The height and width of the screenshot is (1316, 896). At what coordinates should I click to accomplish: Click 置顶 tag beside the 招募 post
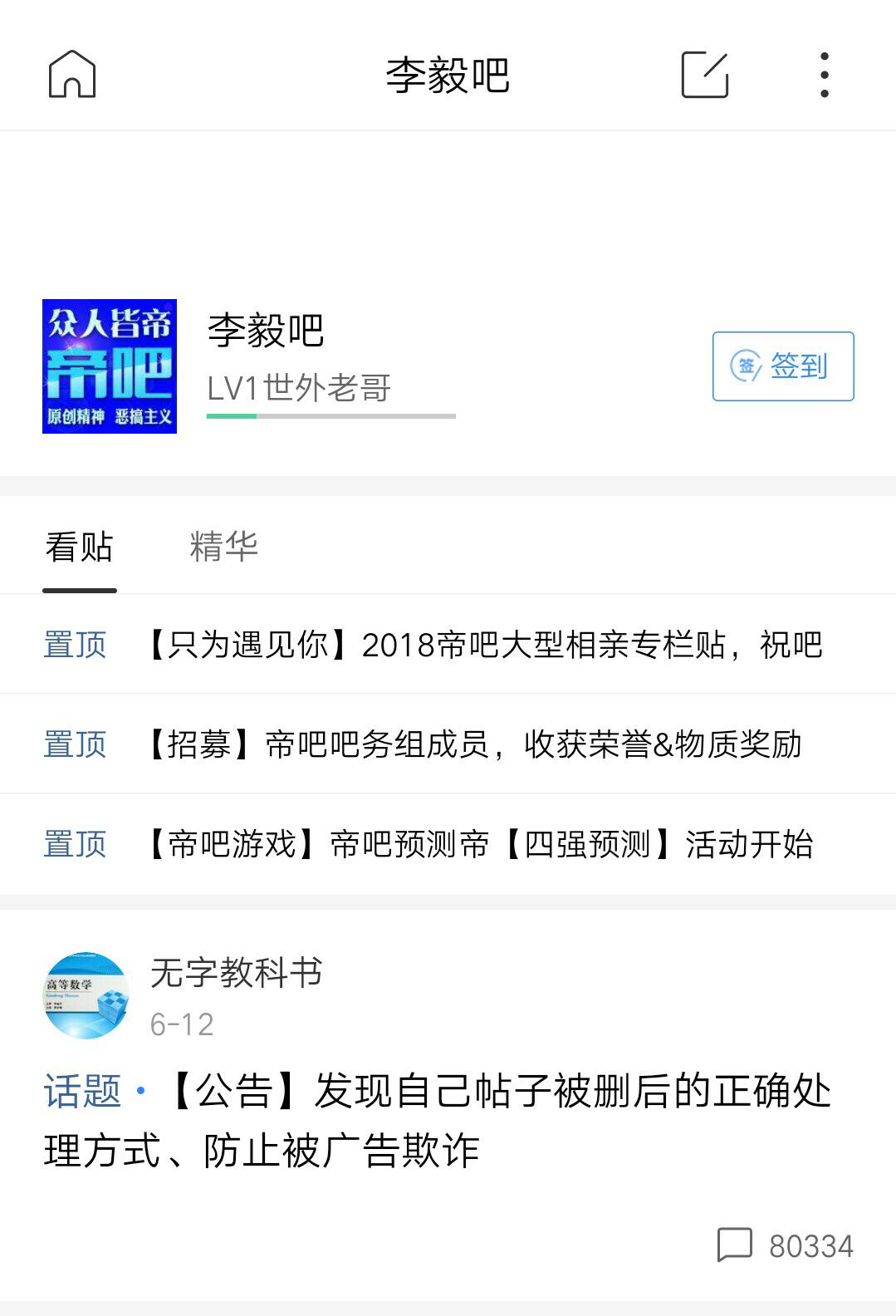point(74,744)
